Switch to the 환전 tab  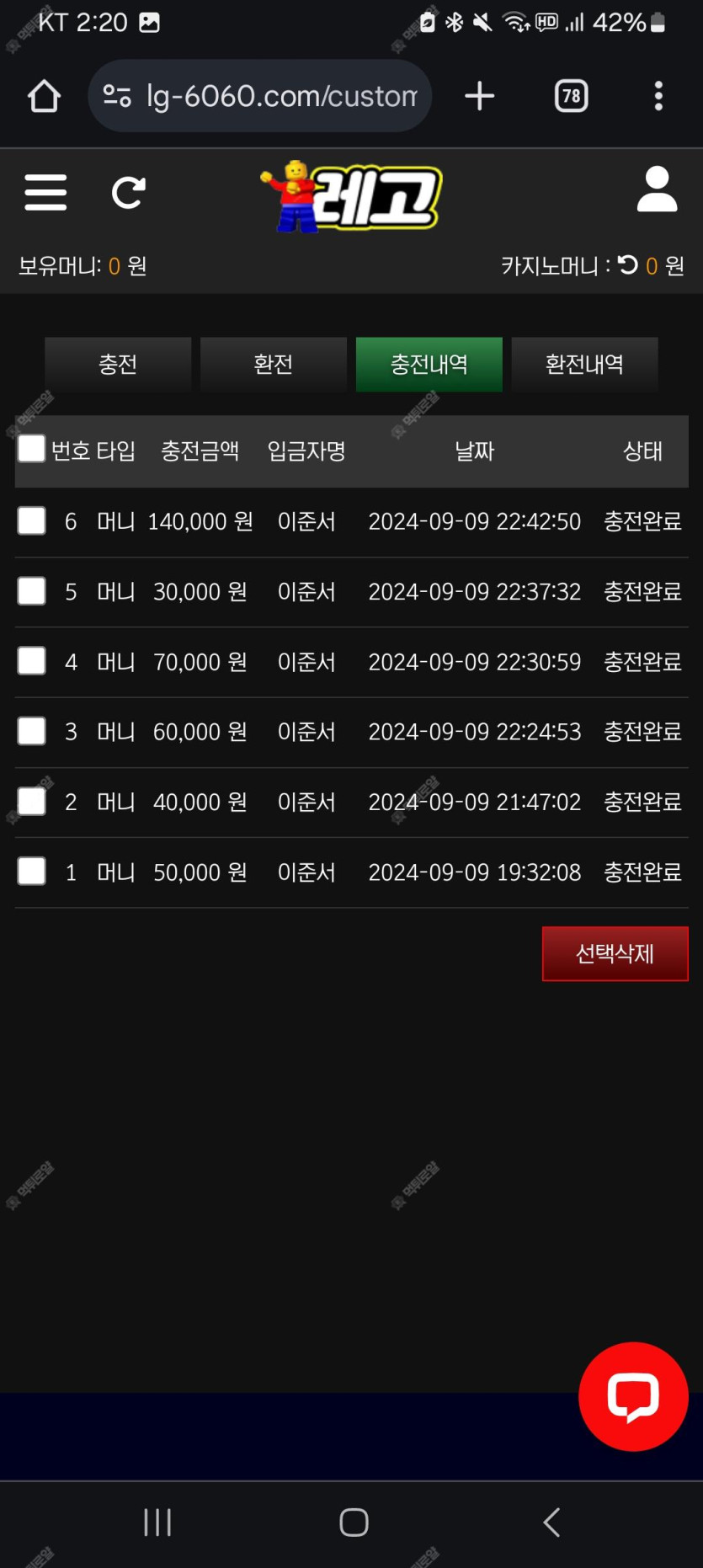point(274,364)
